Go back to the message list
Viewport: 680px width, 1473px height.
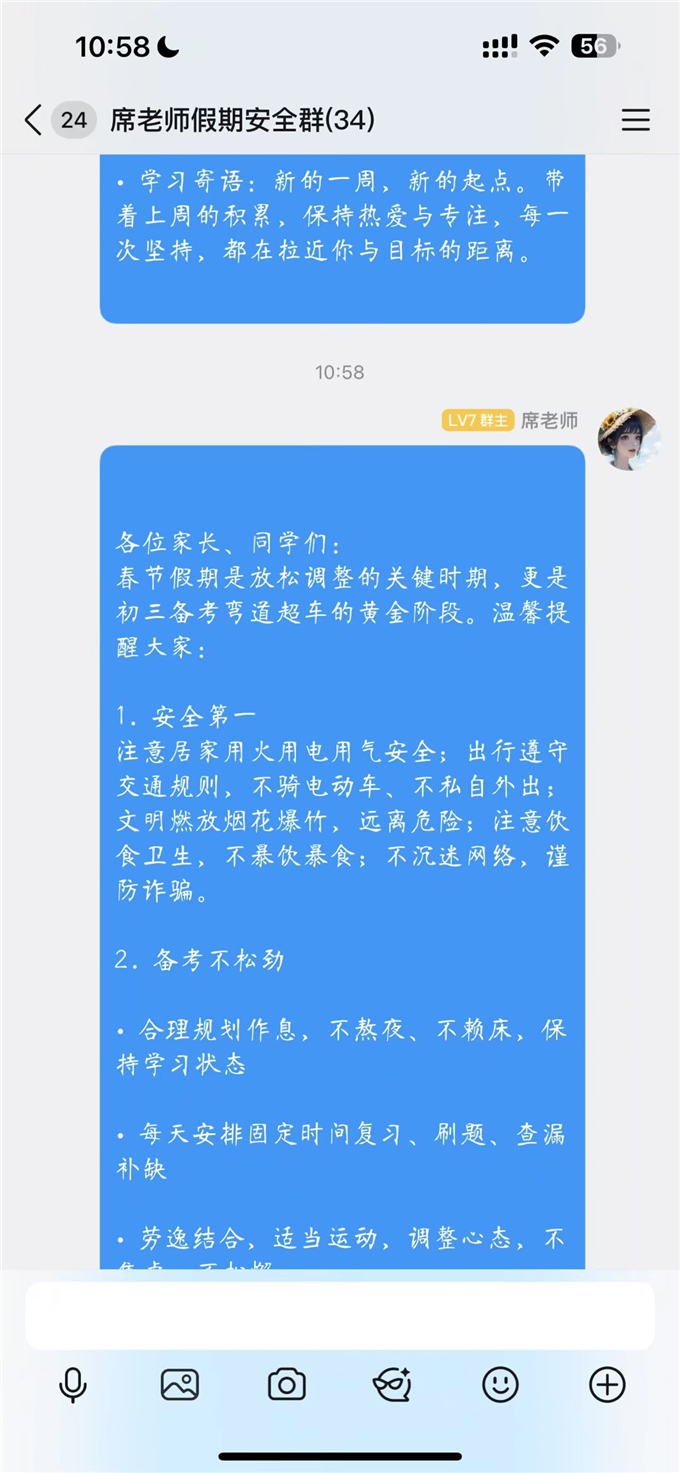[x=34, y=121]
